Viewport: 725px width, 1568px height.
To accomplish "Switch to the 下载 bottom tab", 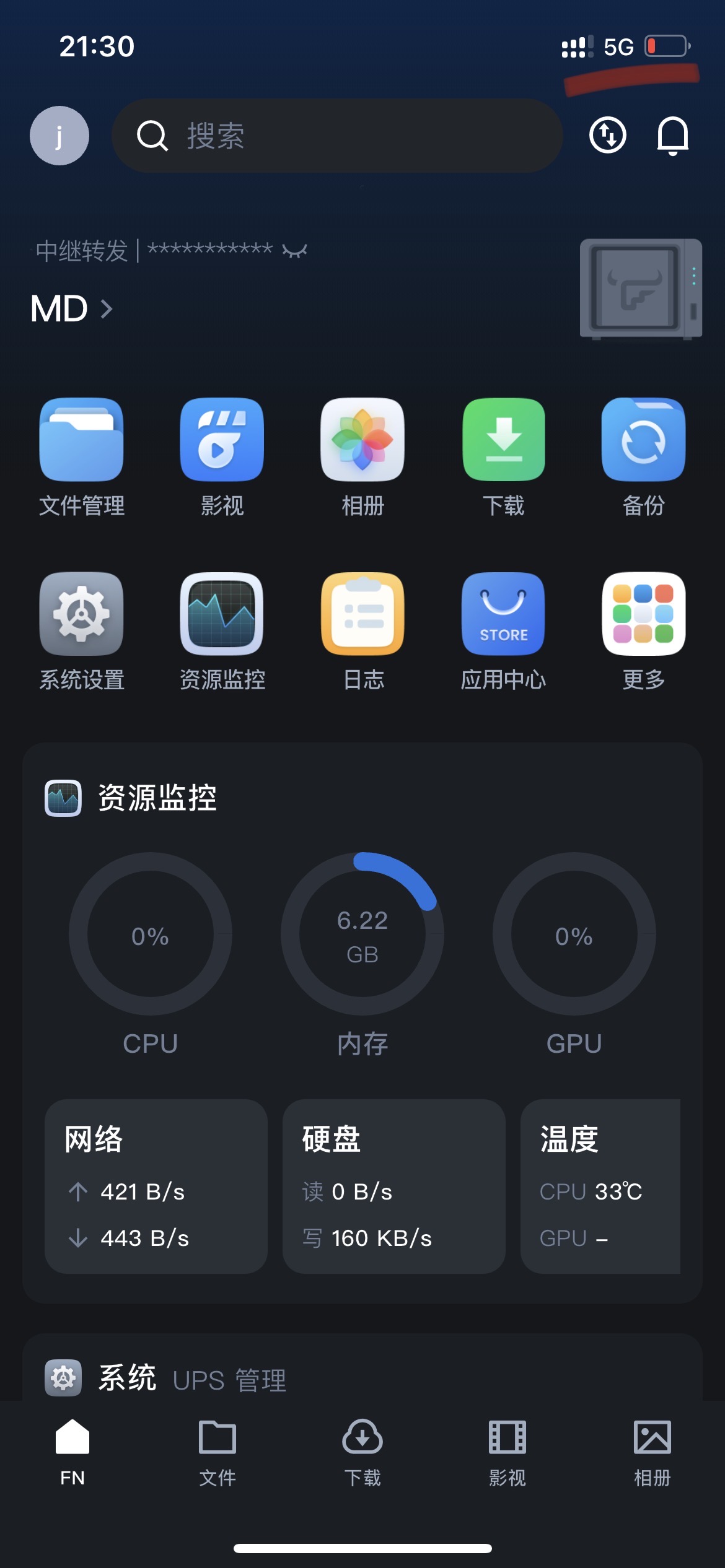I will tap(362, 1452).
